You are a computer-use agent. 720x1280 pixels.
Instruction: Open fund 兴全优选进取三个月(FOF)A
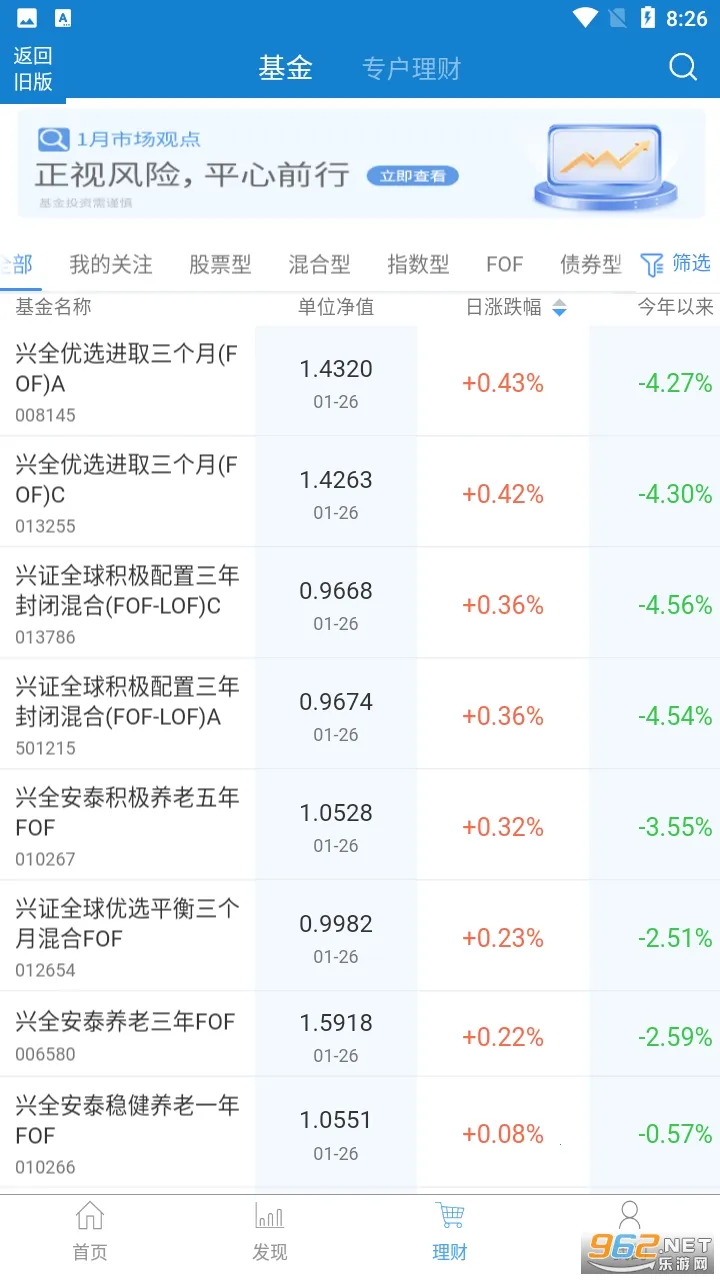point(127,381)
